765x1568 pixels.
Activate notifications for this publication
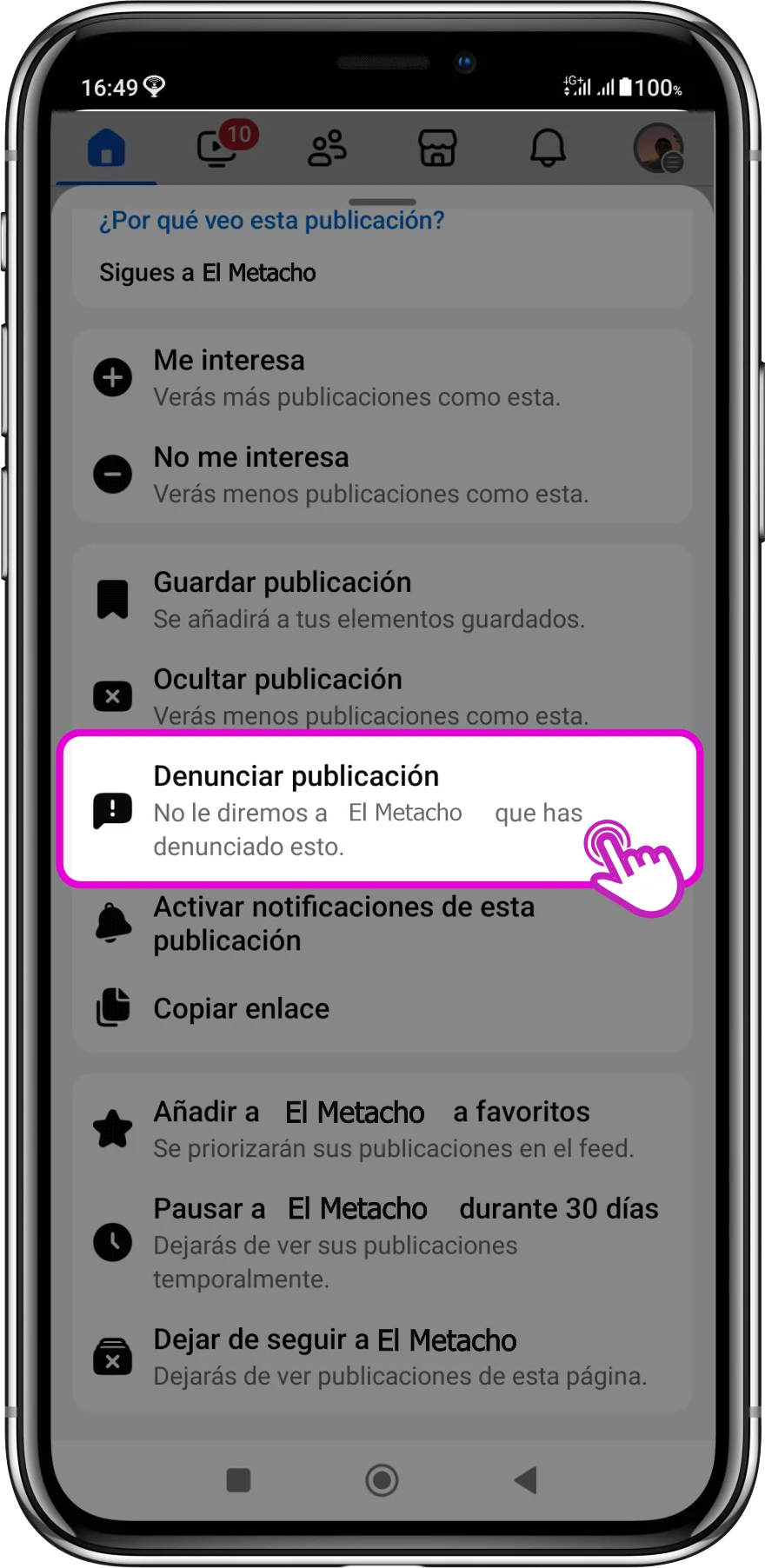click(343, 923)
